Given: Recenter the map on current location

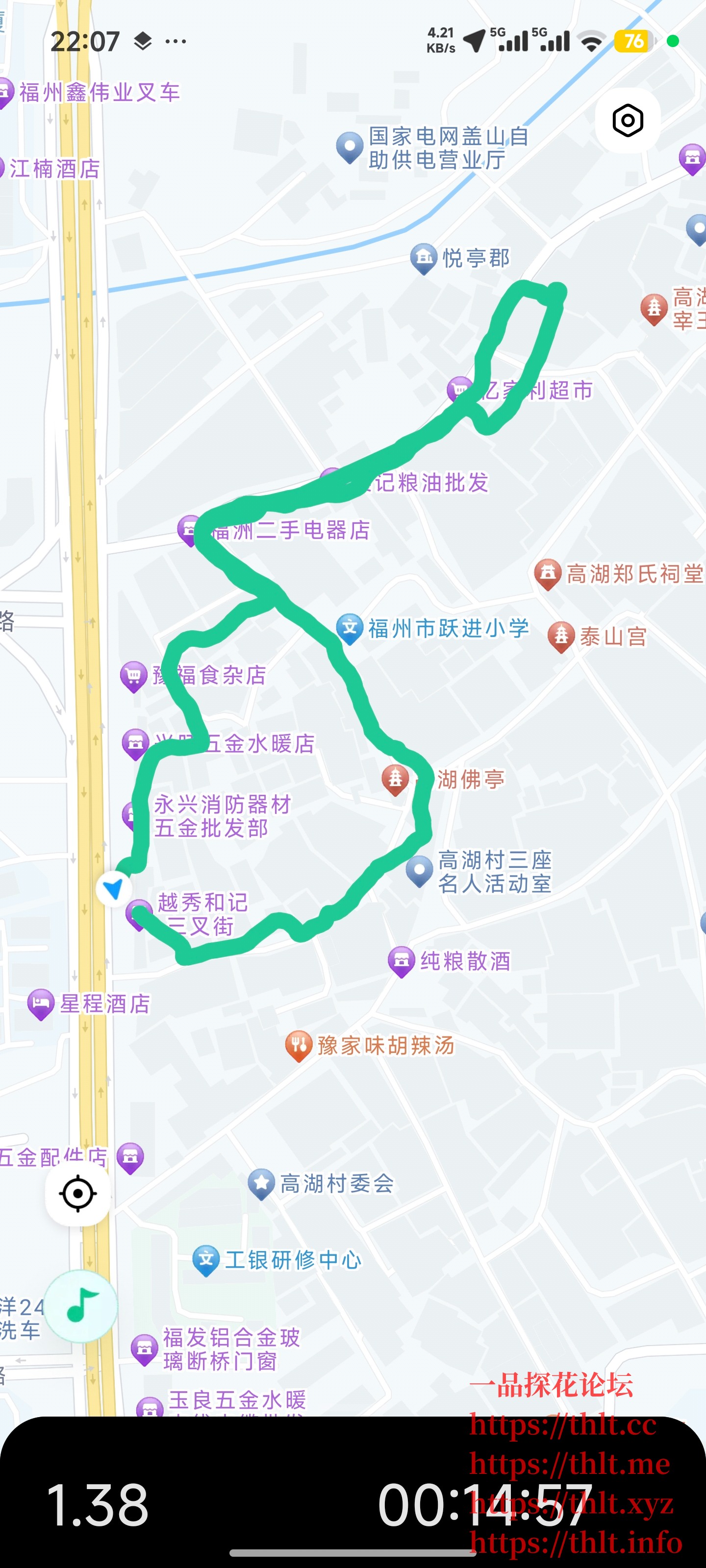Looking at the screenshot, I should click(78, 1194).
